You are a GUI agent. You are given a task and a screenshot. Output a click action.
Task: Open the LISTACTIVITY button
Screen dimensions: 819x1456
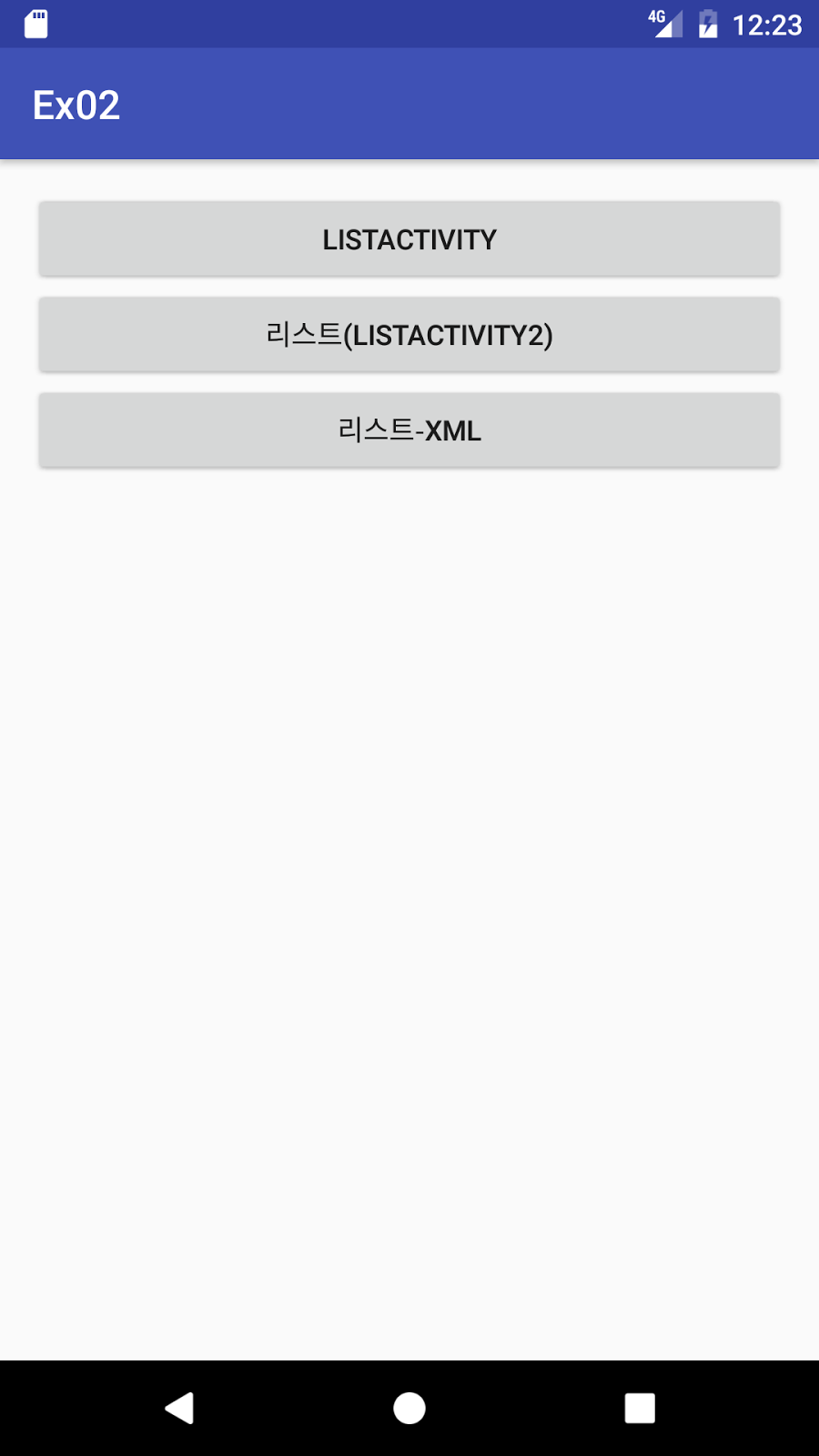tap(409, 239)
